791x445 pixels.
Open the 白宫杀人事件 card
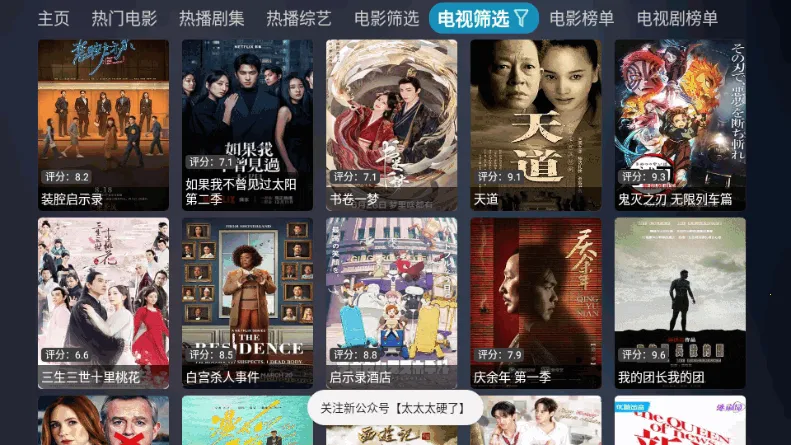[x=247, y=303]
